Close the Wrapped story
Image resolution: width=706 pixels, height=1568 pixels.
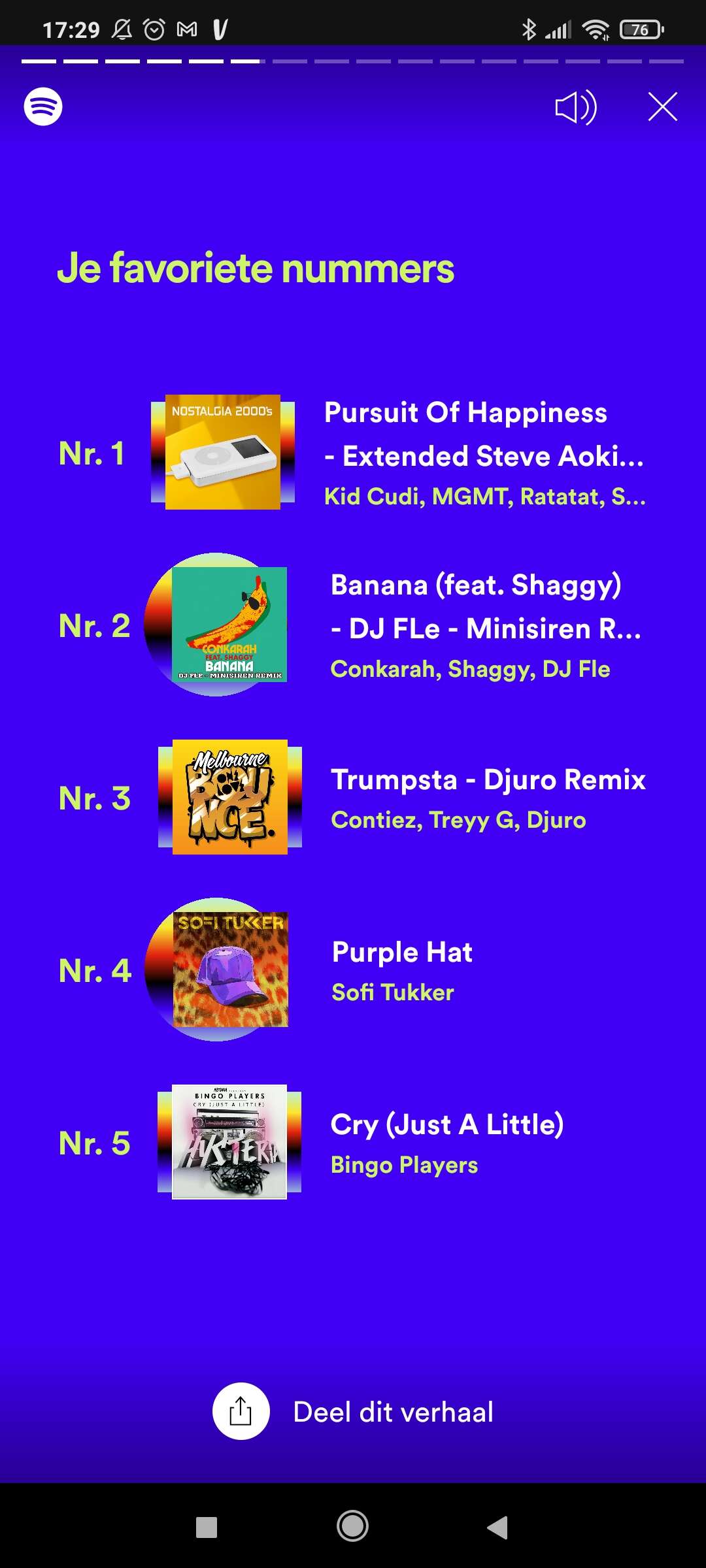pos(662,106)
